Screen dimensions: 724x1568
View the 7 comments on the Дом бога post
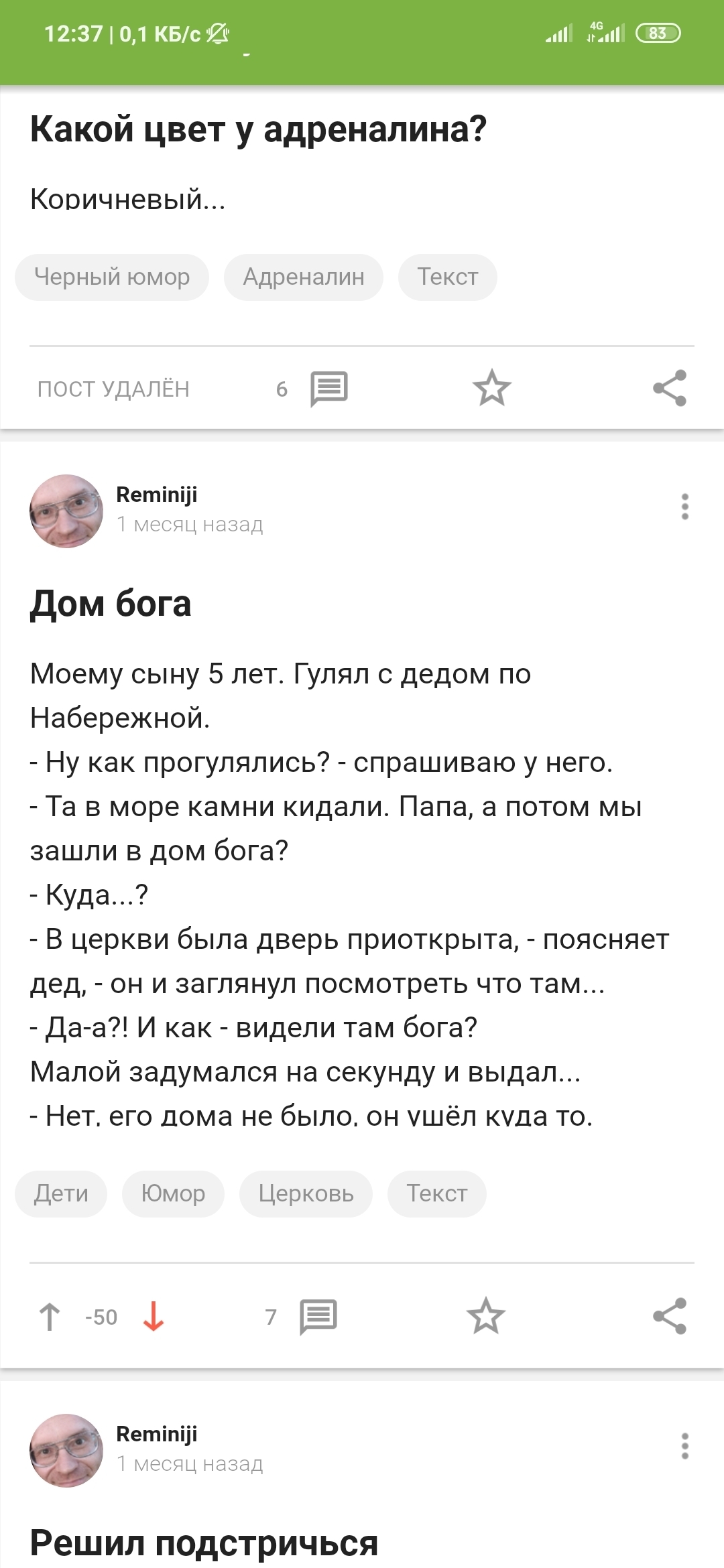tap(318, 1317)
